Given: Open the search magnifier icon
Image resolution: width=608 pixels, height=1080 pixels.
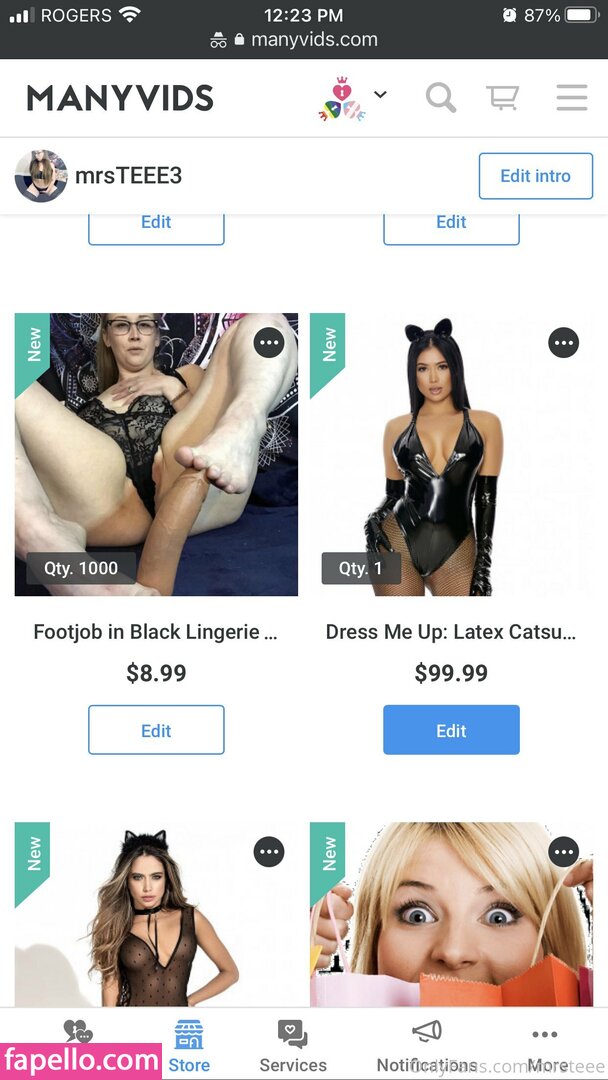Looking at the screenshot, I should click(440, 98).
